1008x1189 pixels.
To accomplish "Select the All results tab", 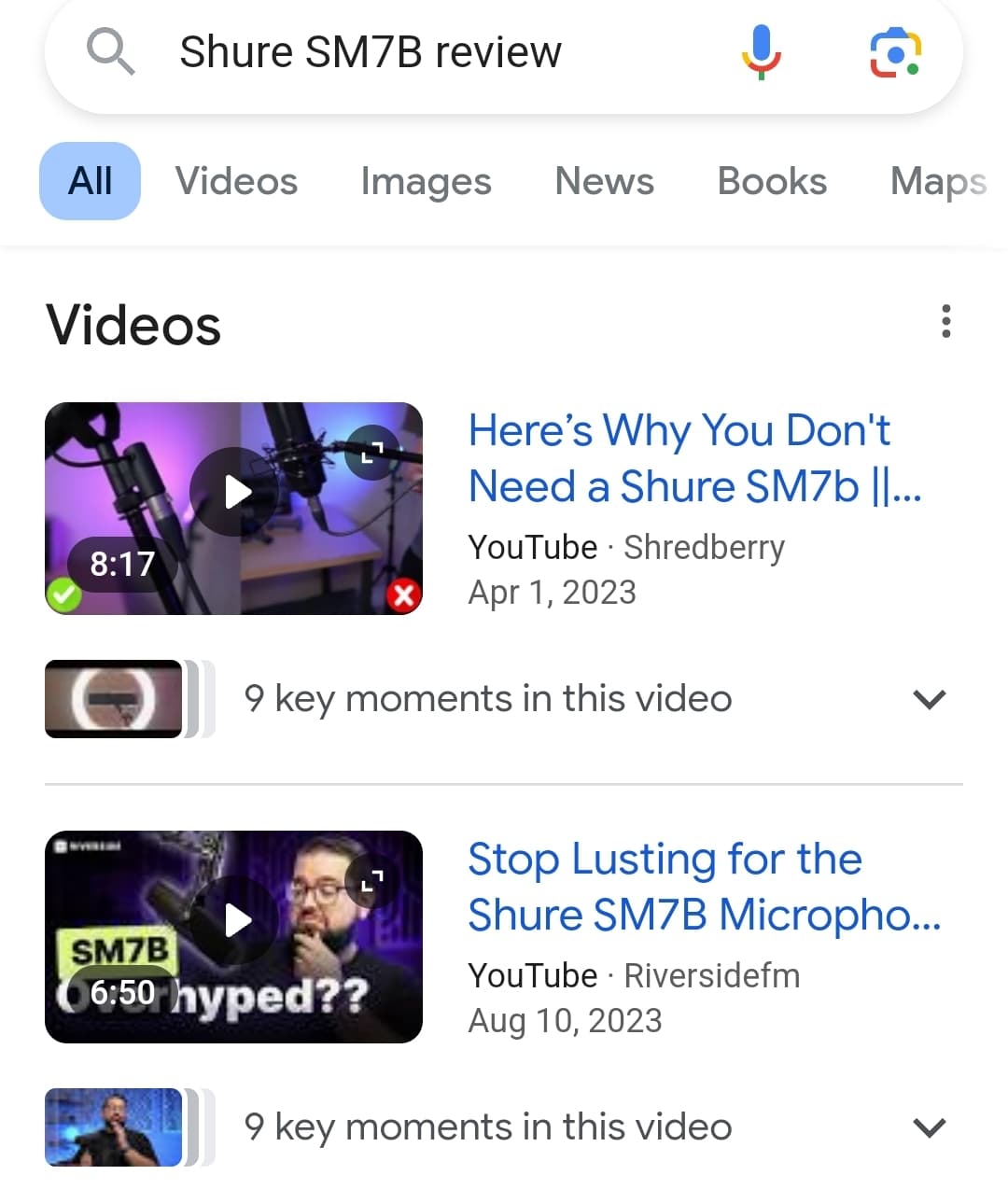I will (x=90, y=181).
